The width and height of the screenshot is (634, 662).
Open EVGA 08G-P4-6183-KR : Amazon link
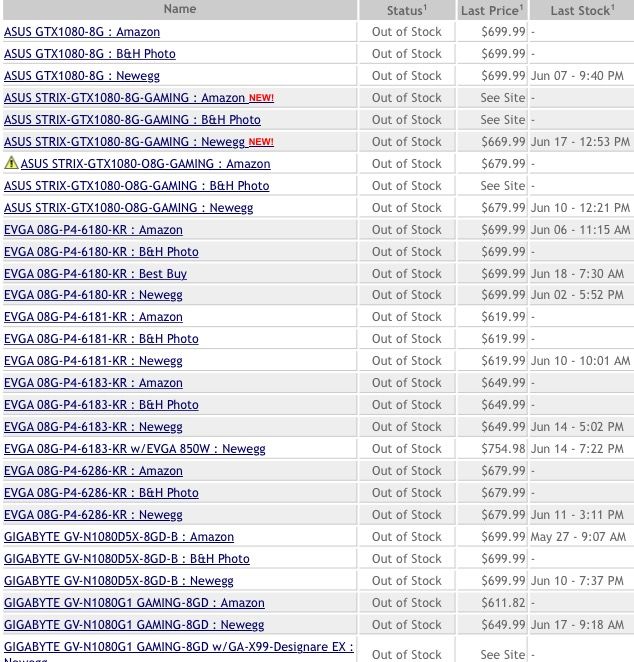[x=94, y=383]
